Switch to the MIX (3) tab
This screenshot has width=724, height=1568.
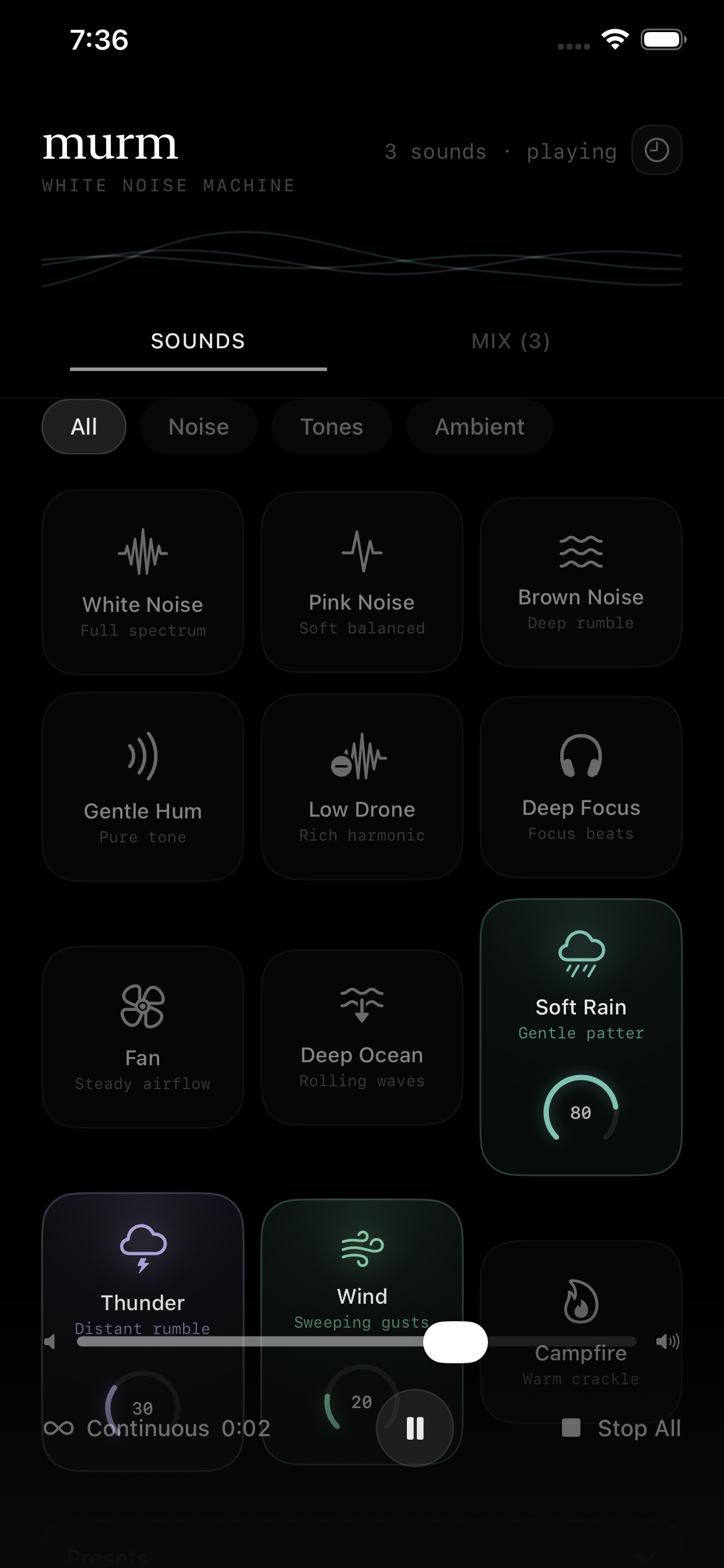(510, 341)
